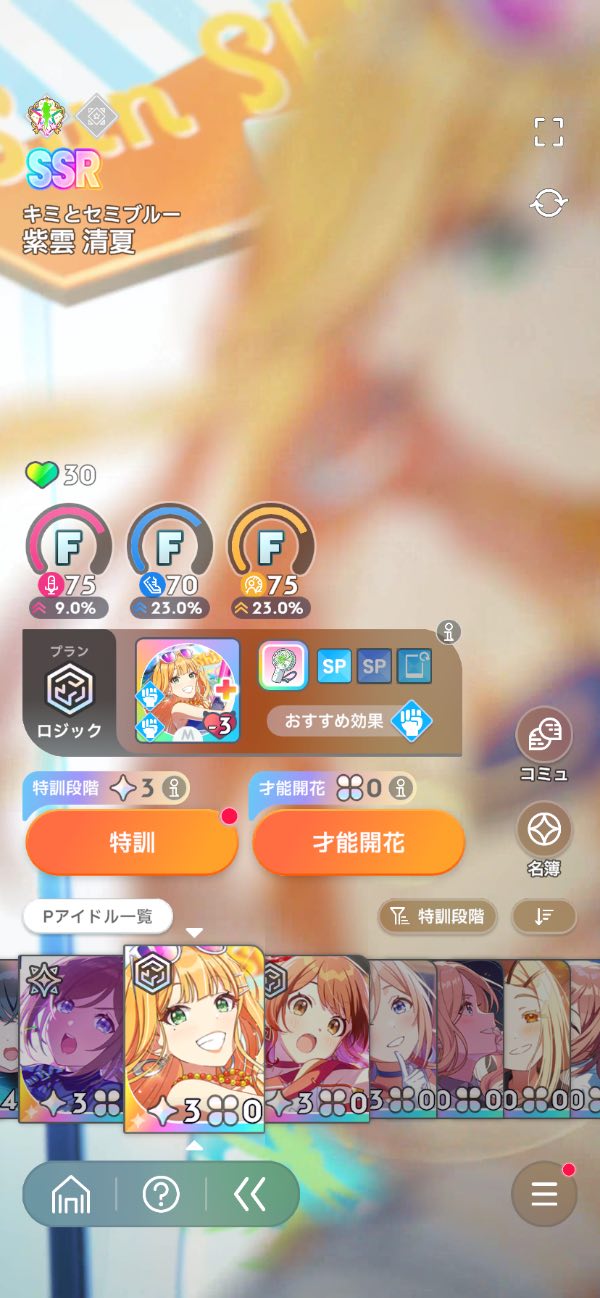Screen dimensions: 600x1298
Task: Go to the home screen
Action: pyautogui.click(x=70, y=1194)
